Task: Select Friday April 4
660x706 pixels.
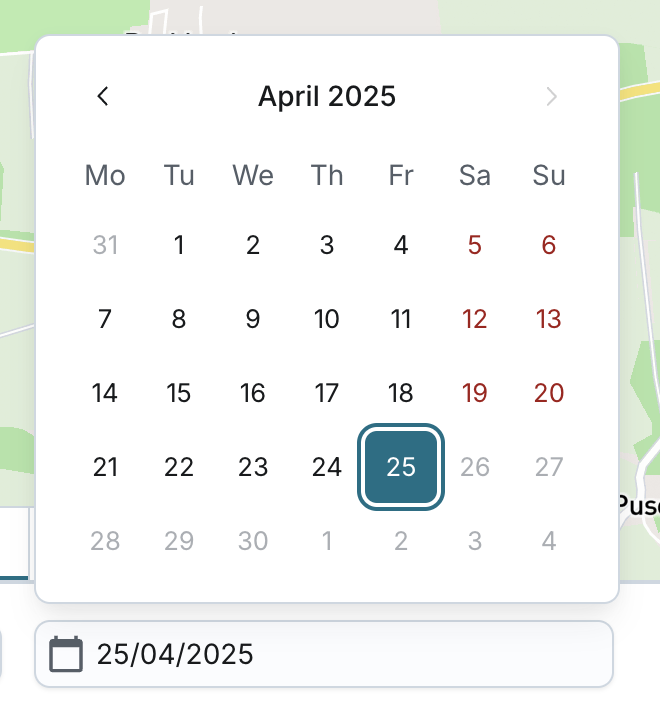Action: (x=401, y=245)
